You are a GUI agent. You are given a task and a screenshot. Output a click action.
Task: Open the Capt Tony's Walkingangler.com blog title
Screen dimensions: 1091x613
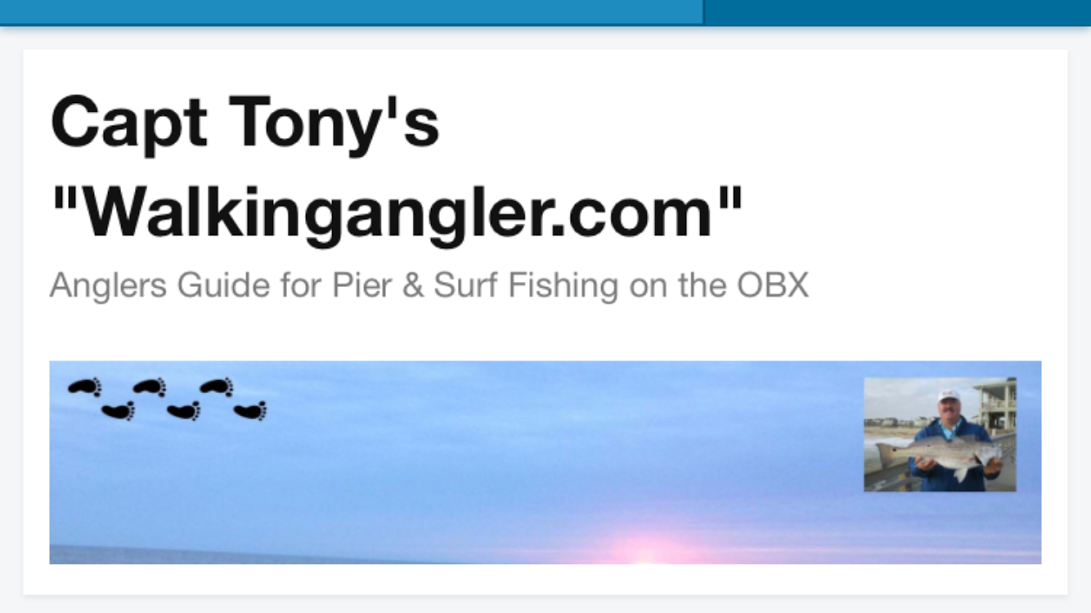coord(396,168)
